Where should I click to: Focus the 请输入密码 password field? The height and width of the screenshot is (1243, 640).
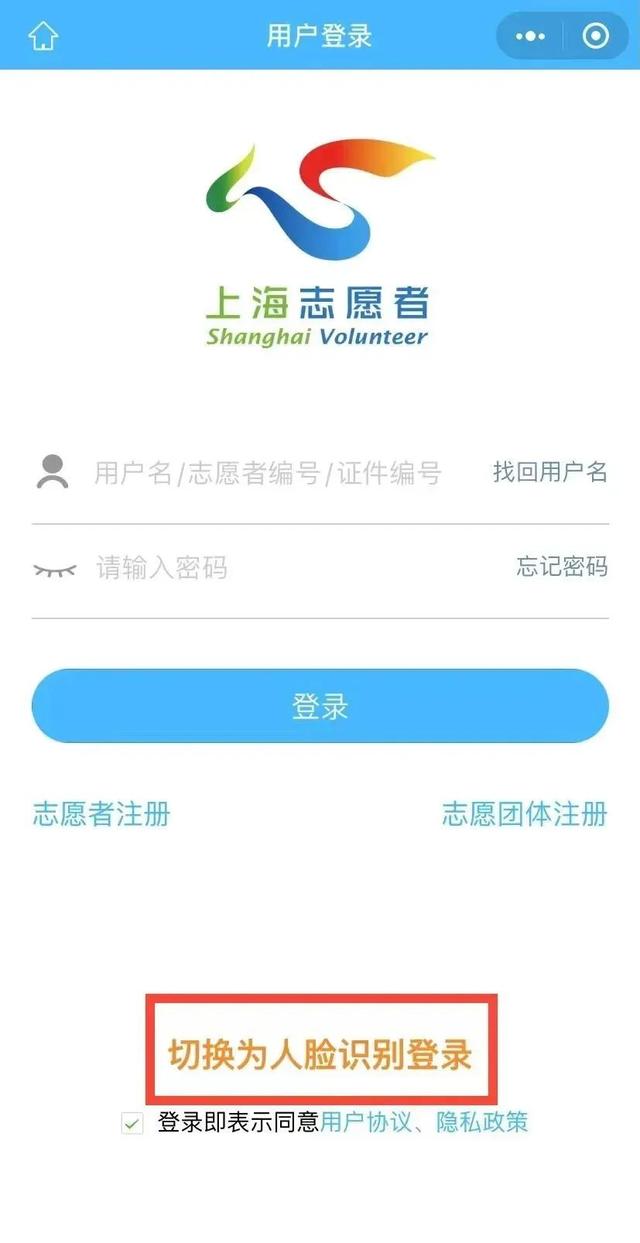(x=290, y=568)
